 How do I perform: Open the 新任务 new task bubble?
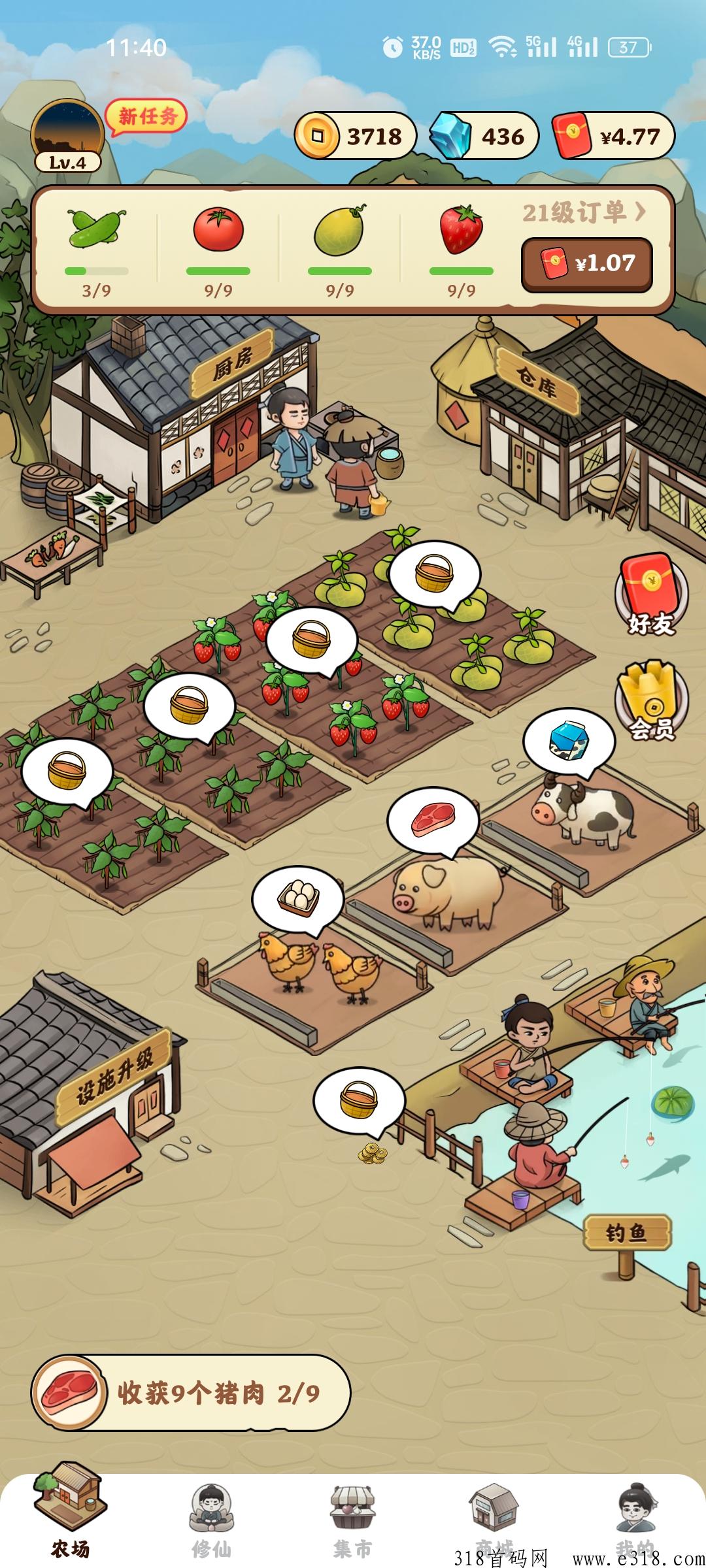pos(146,118)
